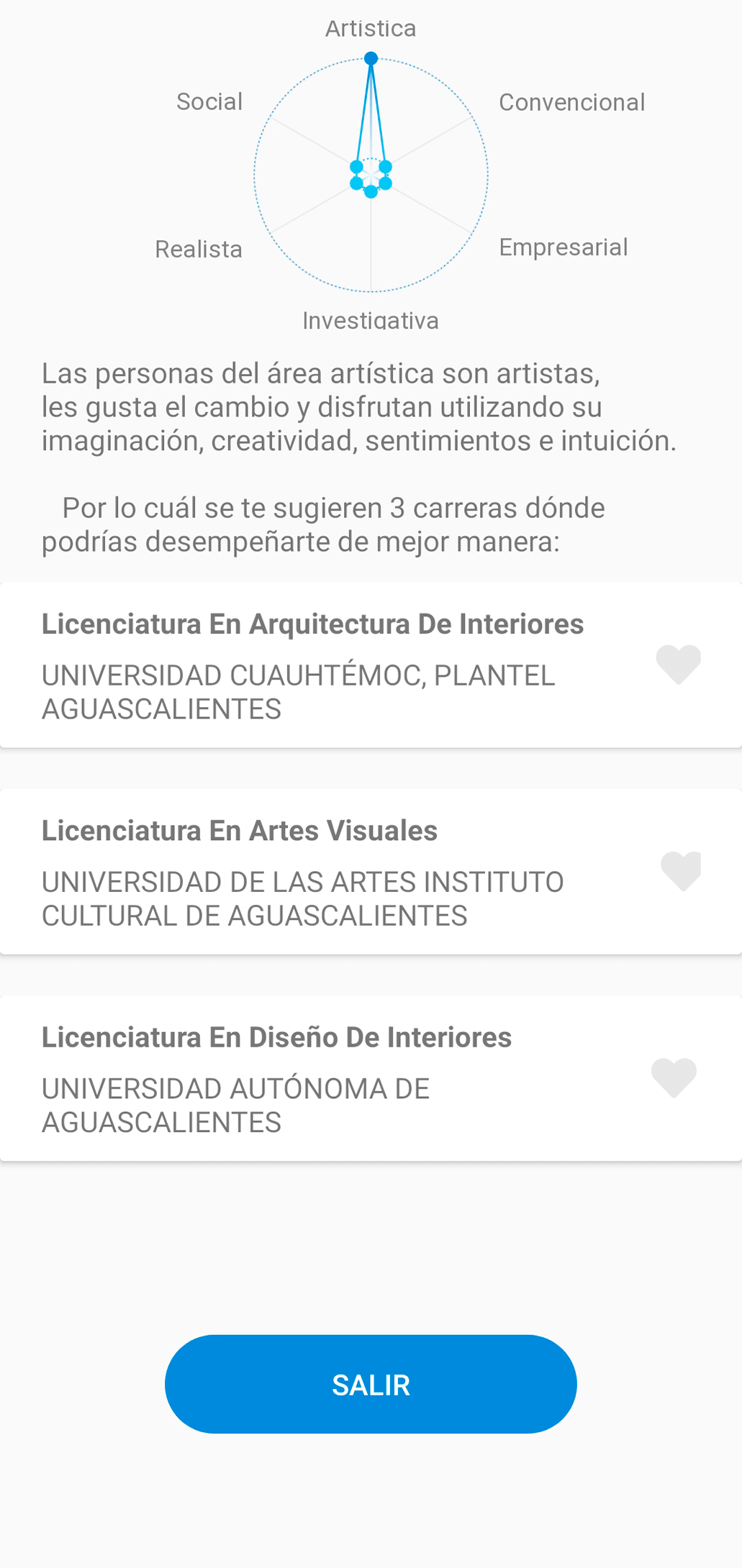Tap the Investigativa vertex of the radar
Screen dimensions: 742x1568
click(371, 192)
